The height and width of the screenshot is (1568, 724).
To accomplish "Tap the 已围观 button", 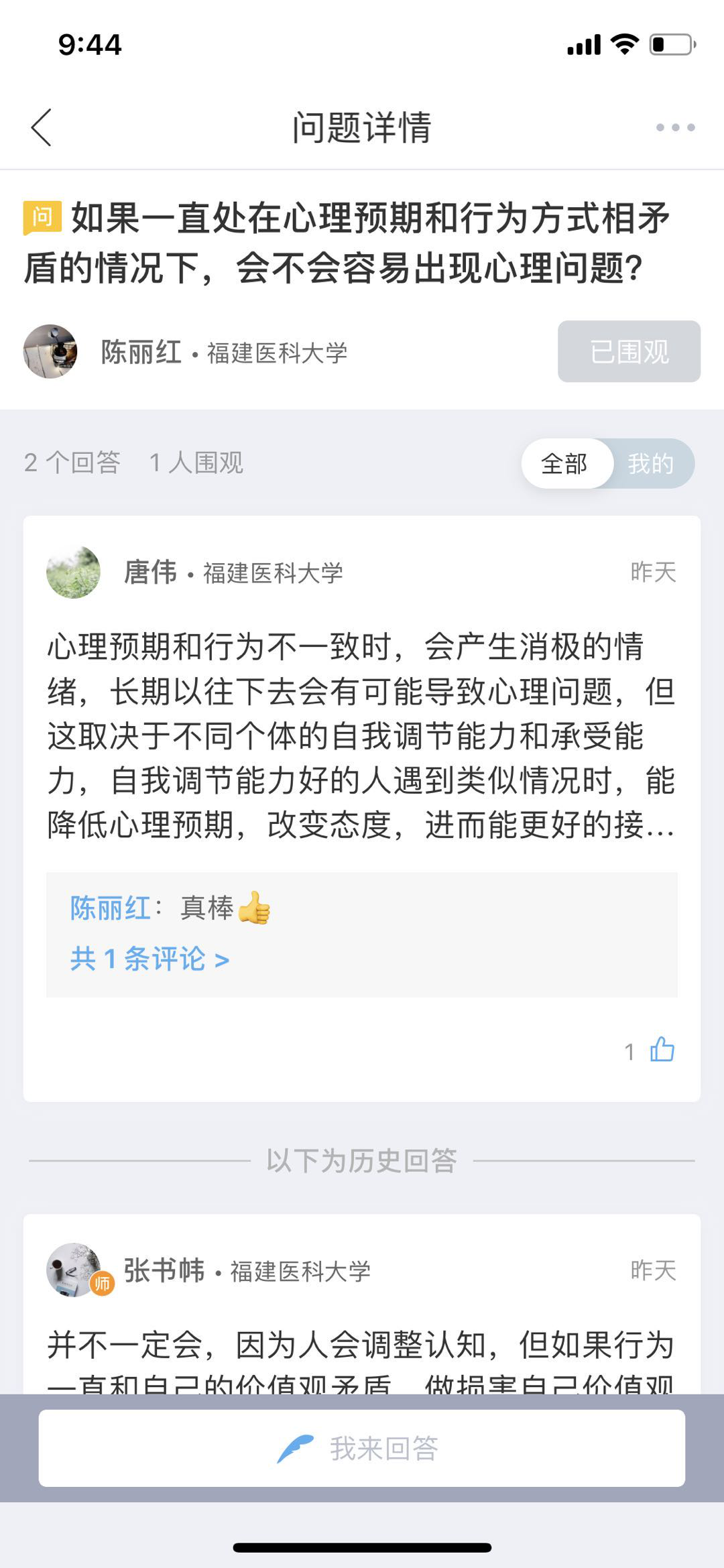I will point(629,352).
